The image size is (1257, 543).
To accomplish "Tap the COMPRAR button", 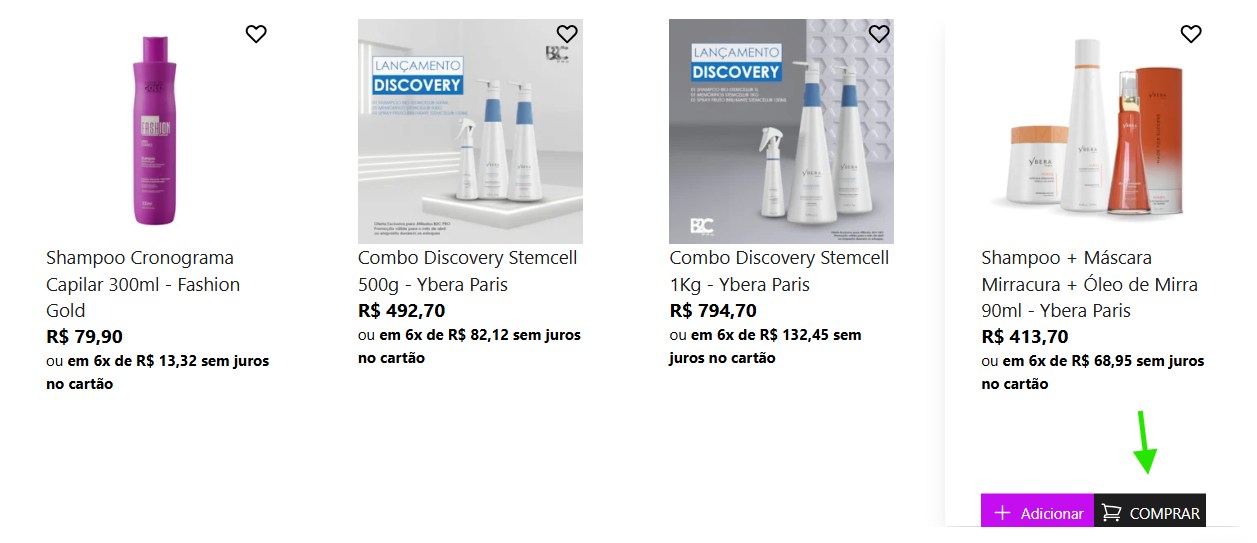I will (x=1150, y=513).
